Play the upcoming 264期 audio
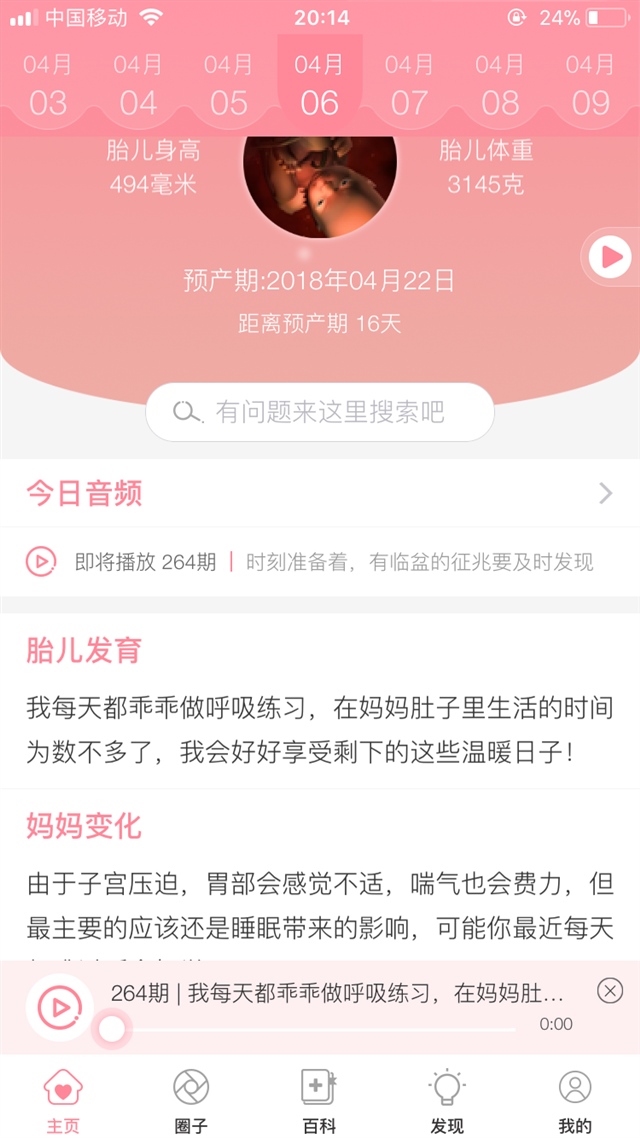Image resolution: width=640 pixels, height=1138 pixels. click(41, 562)
